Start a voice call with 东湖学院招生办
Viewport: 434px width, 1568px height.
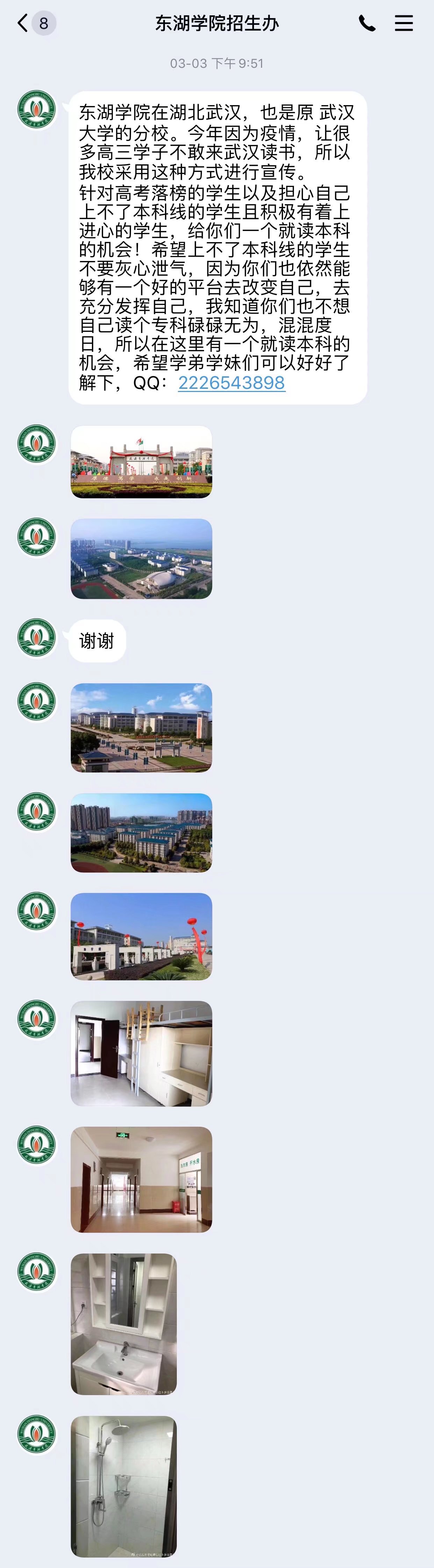coord(367,24)
